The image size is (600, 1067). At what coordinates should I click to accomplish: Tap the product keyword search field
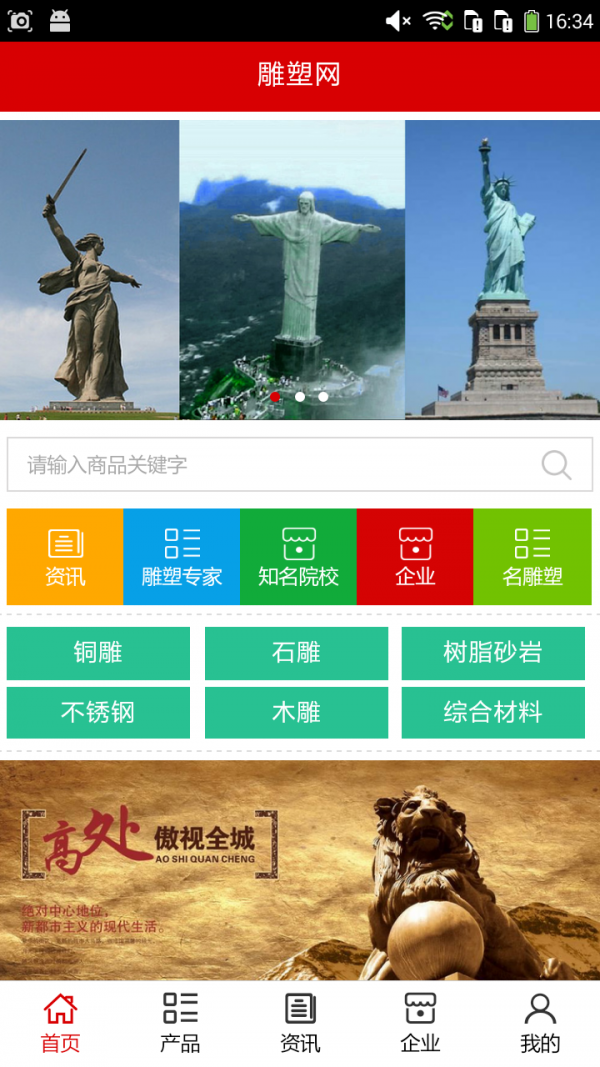[x=270, y=465]
